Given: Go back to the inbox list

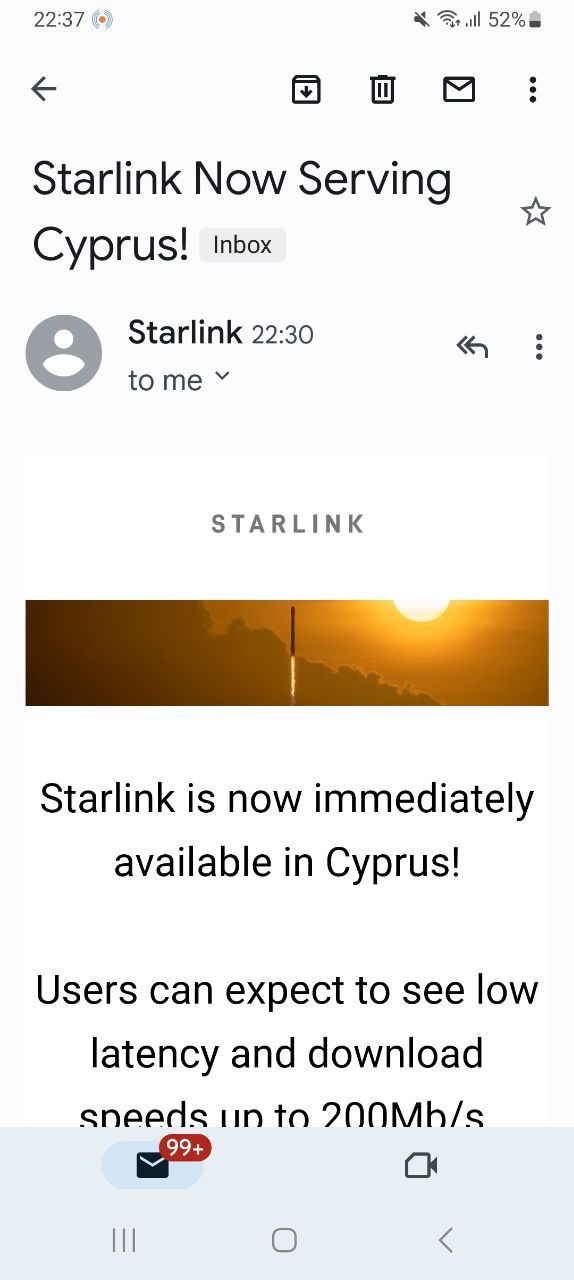Looking at the screenshot, I should 43,89.
